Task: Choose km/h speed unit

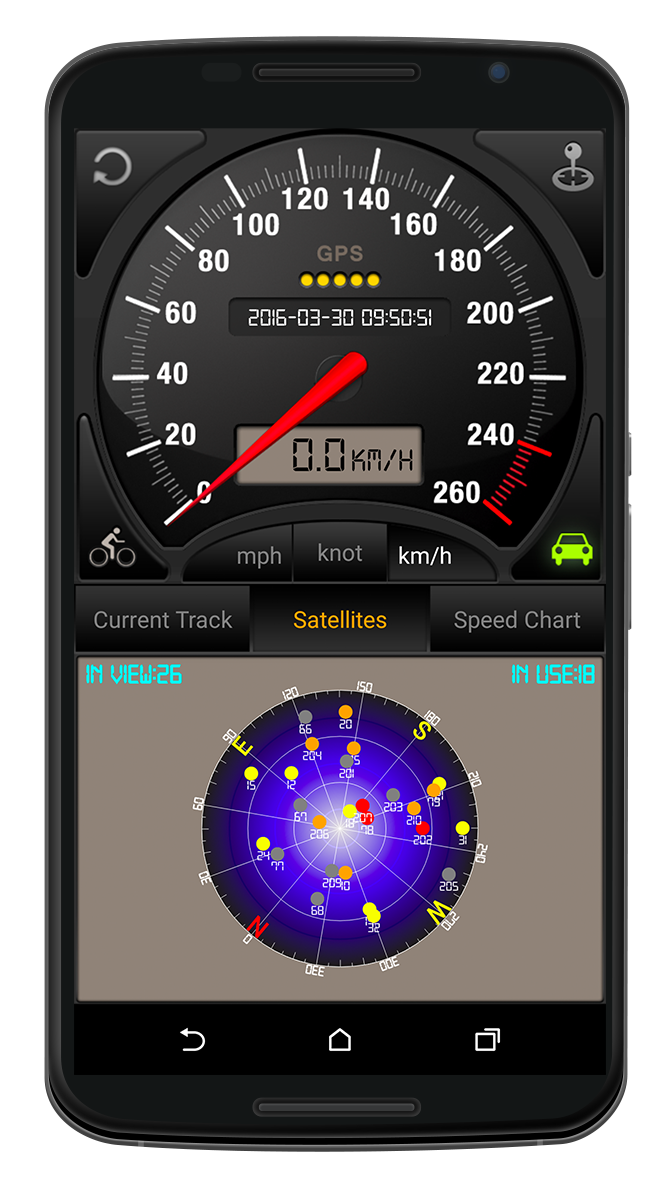Action: tap(425, 556)
